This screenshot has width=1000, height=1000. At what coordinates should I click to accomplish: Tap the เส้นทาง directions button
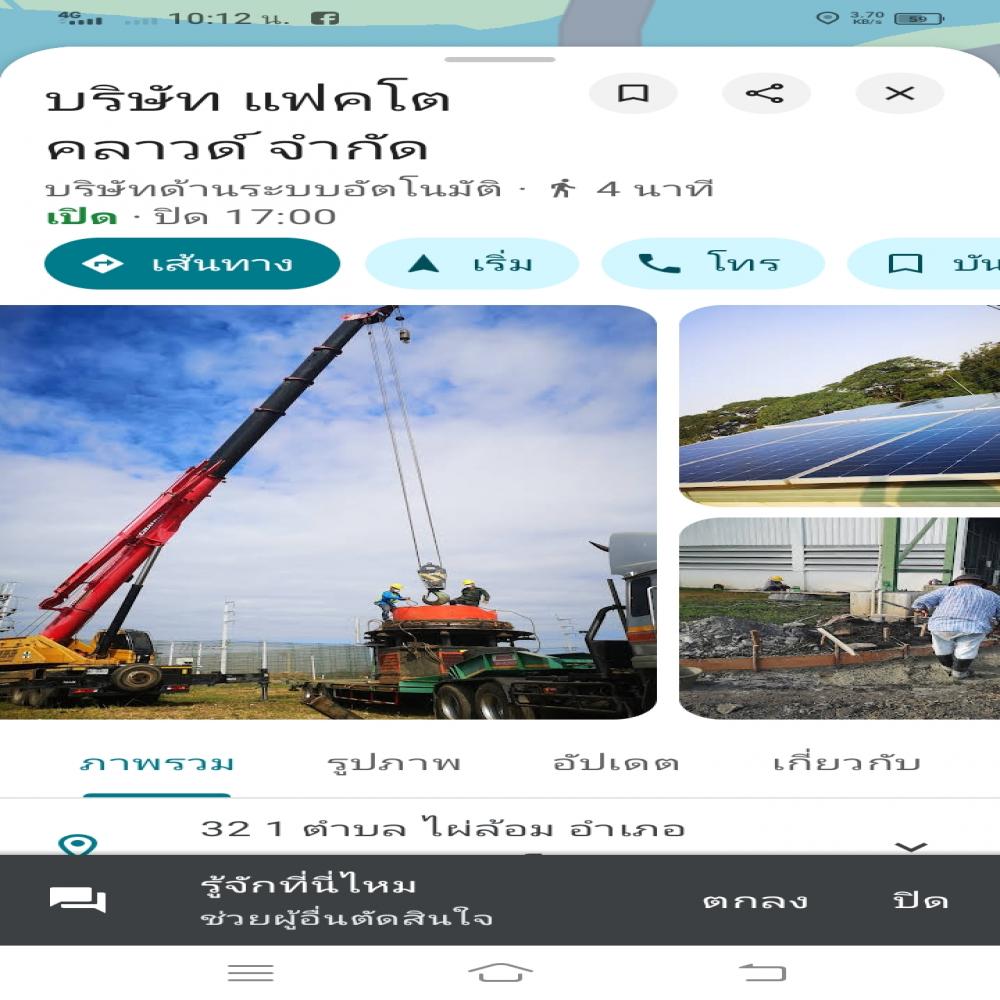tap(193, 264)
